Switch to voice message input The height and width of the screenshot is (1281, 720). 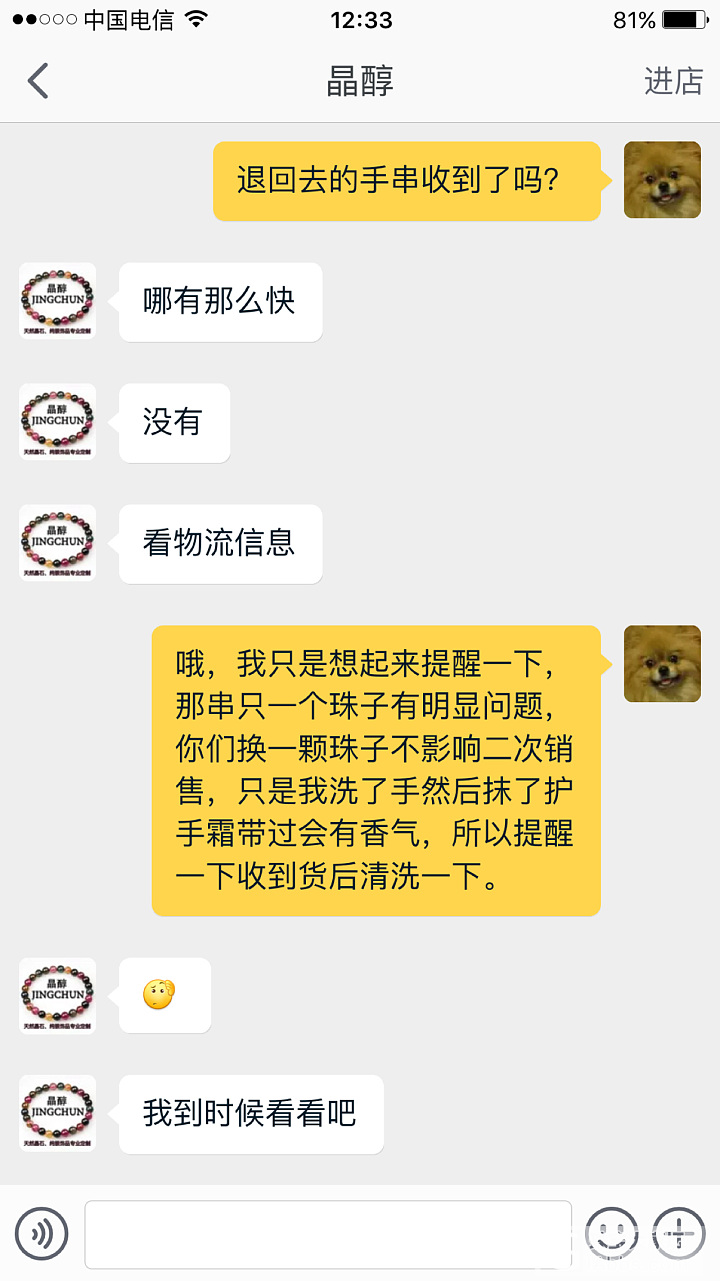click(42, 1233)
